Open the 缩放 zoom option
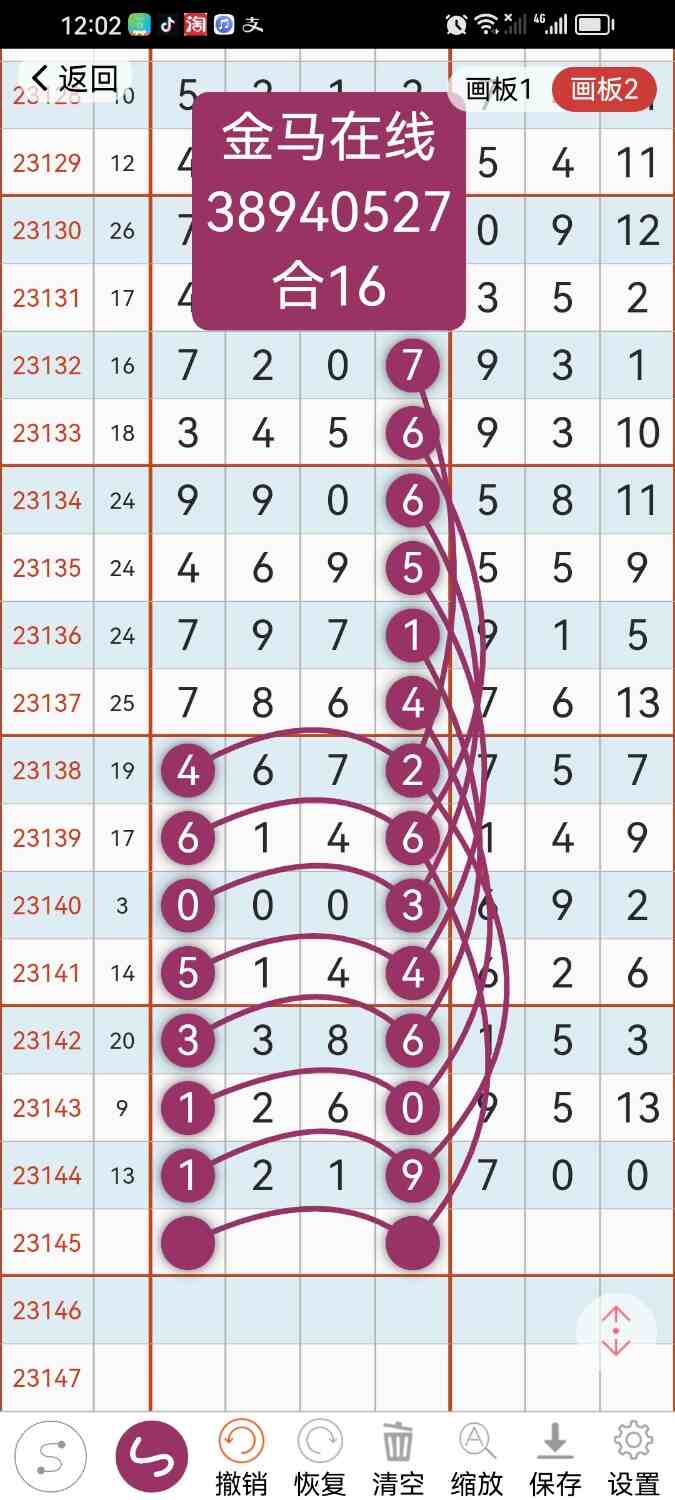 476,1458
